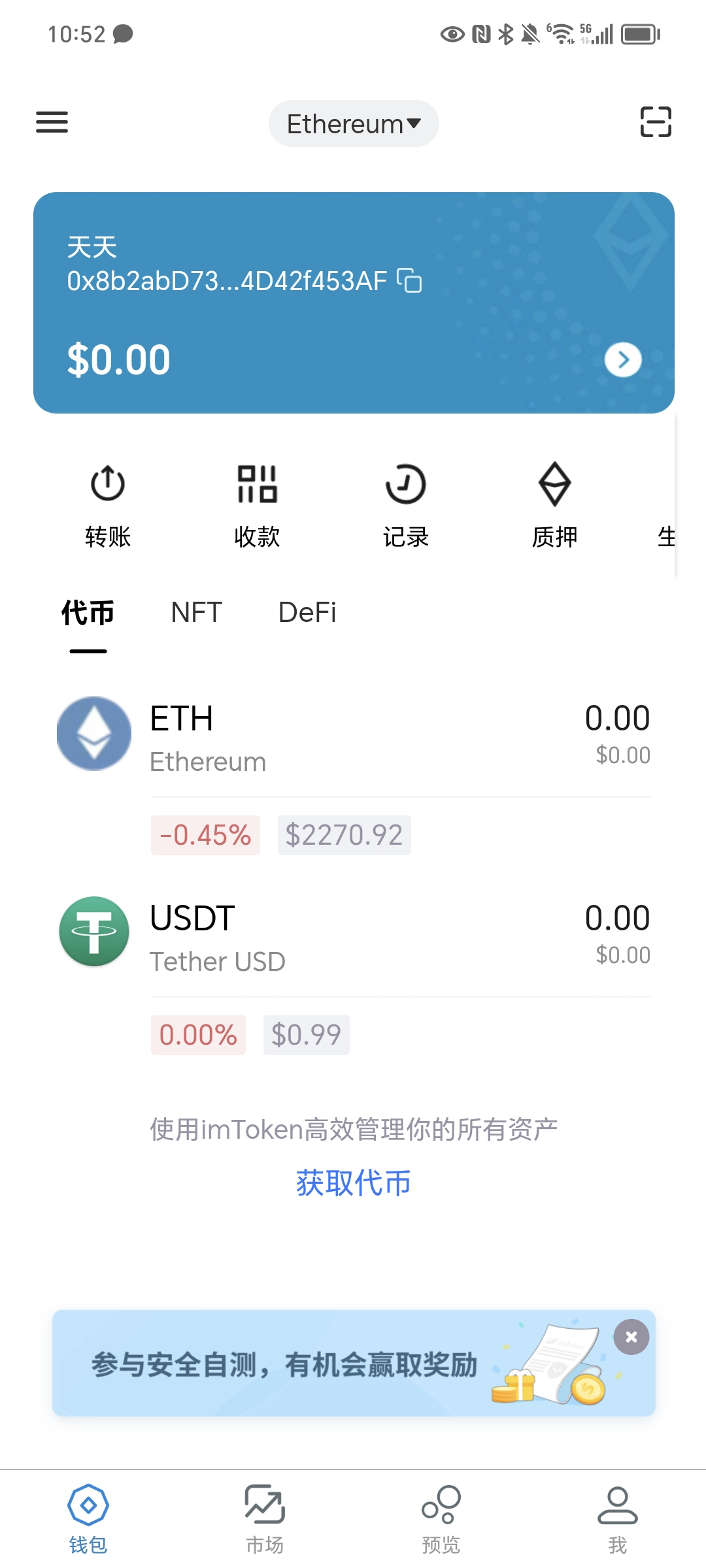Open the transfer (转账) function

(107, 503)
